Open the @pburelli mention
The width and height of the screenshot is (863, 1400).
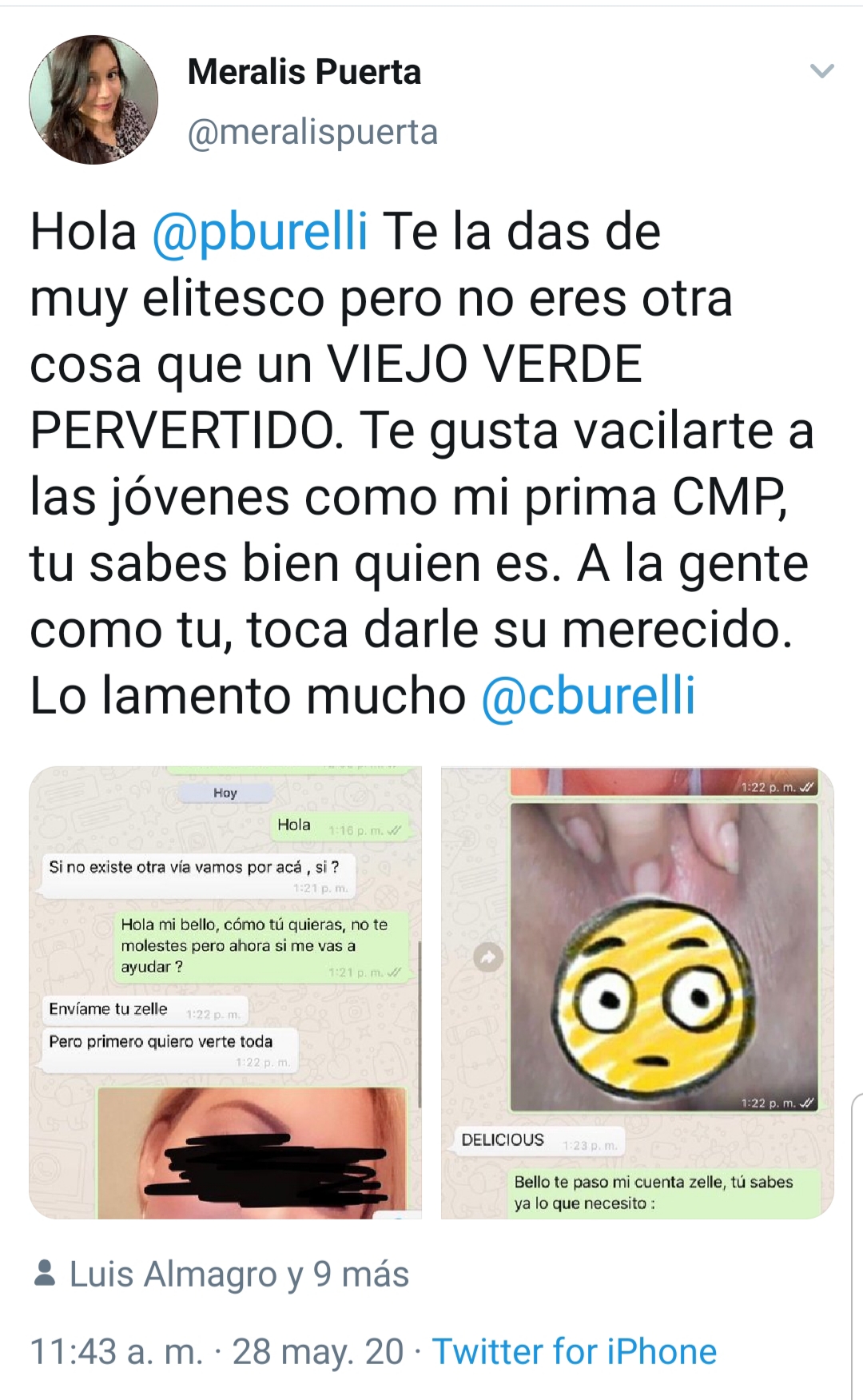pyautogui.click(x=260, y=232)
